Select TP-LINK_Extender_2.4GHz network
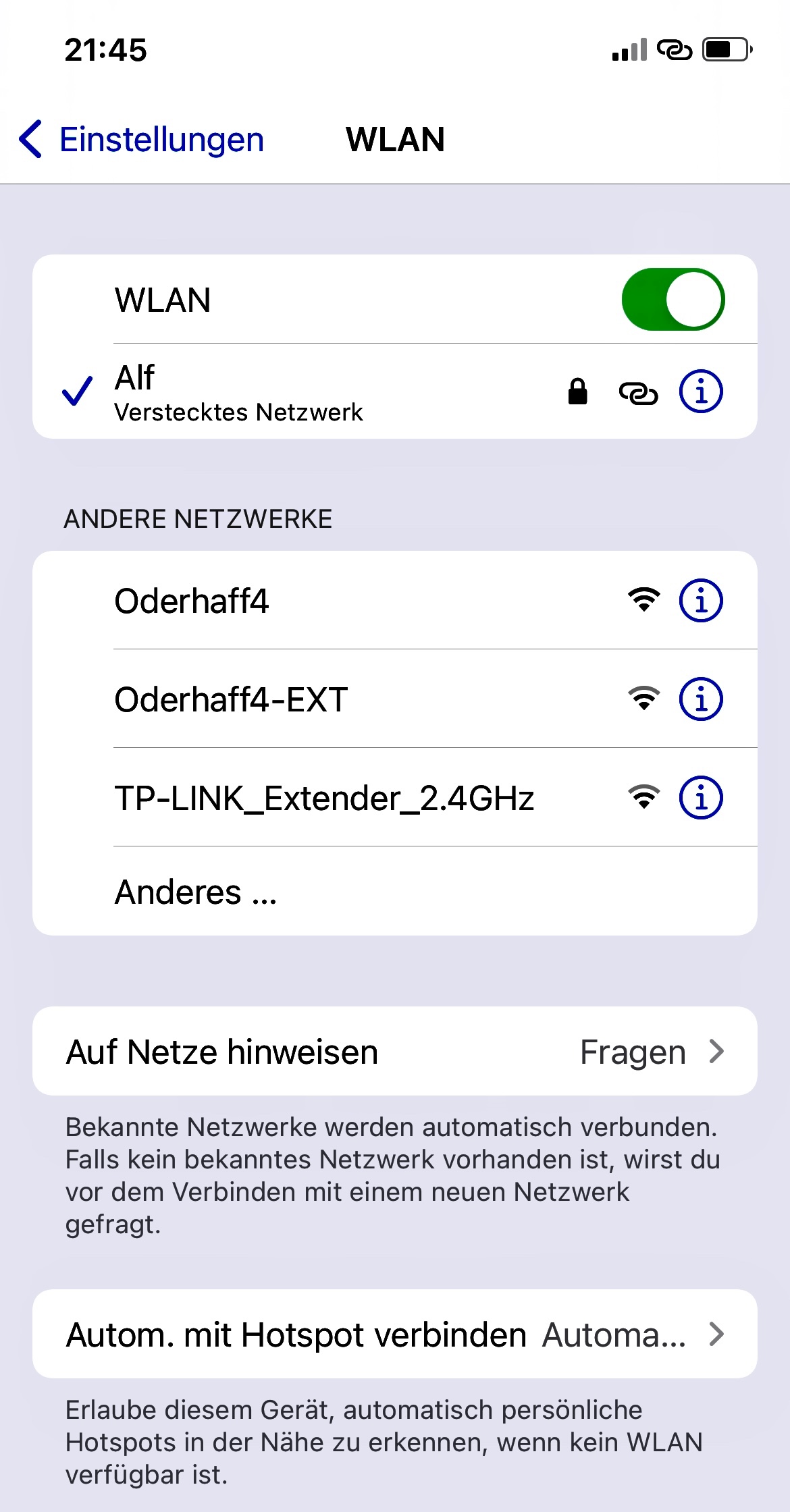790x1512 pixels. pos(324,798)
